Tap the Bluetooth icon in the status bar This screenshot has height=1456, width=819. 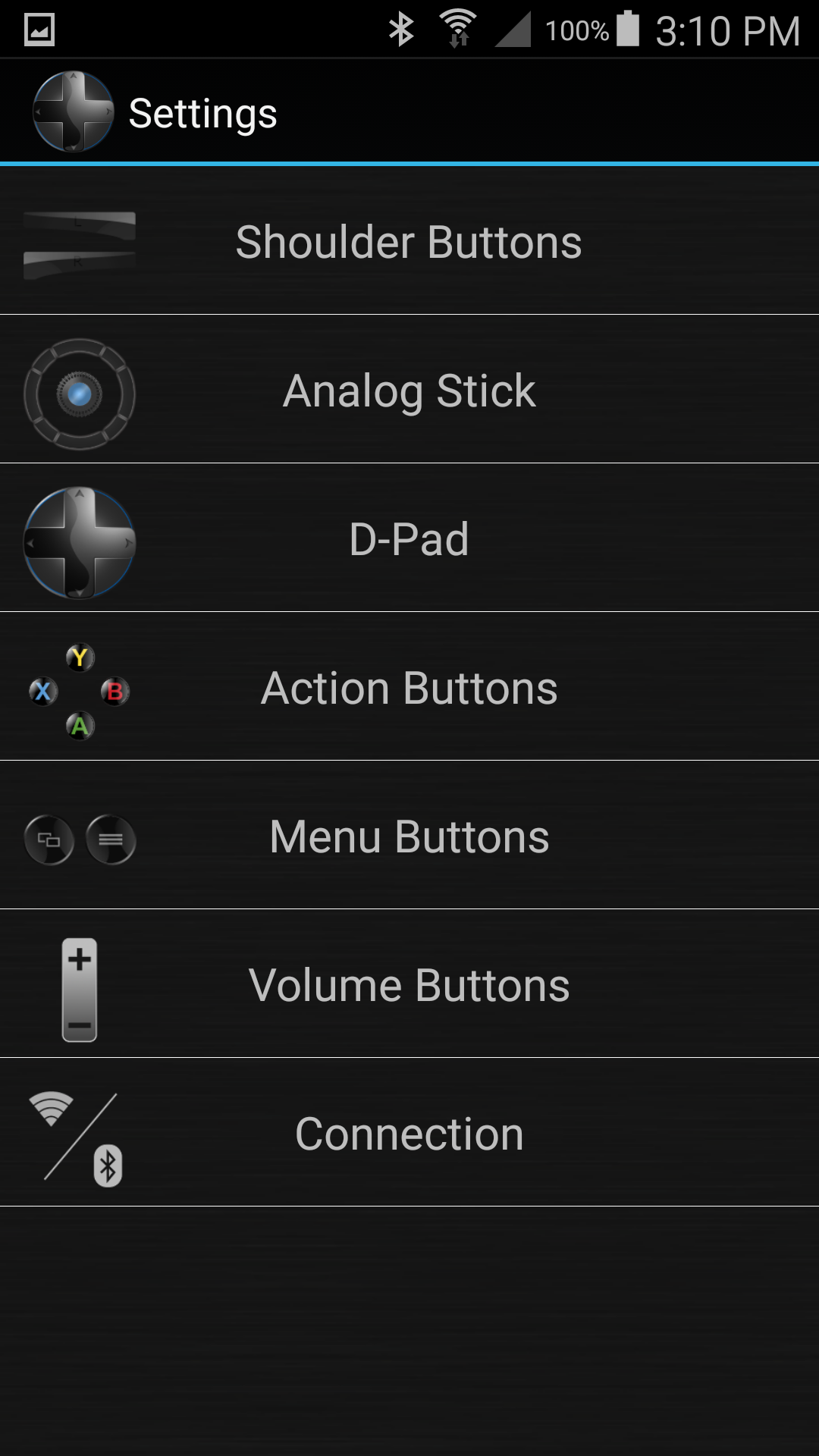(402, 27)
